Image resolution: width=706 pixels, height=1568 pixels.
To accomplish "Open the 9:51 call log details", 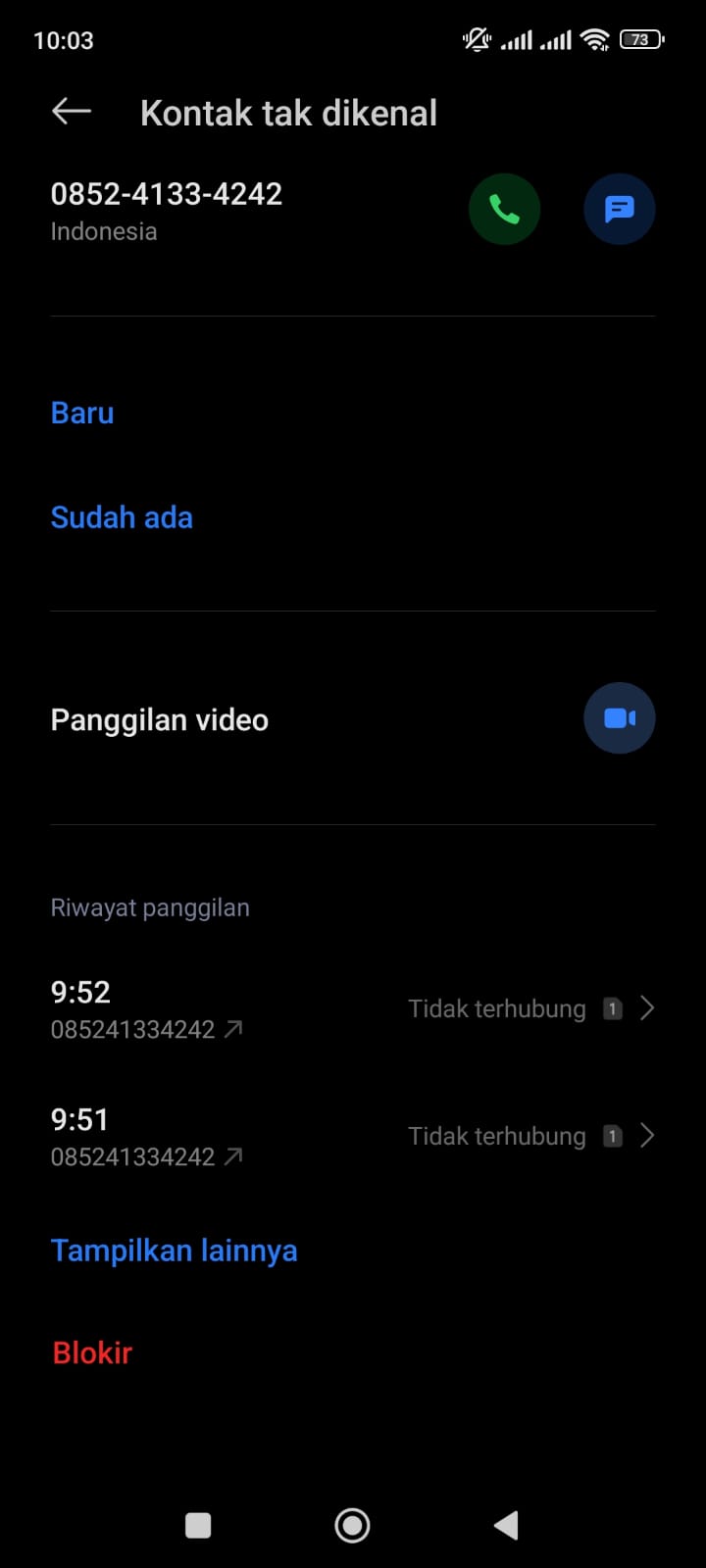I will [646, 1136].
